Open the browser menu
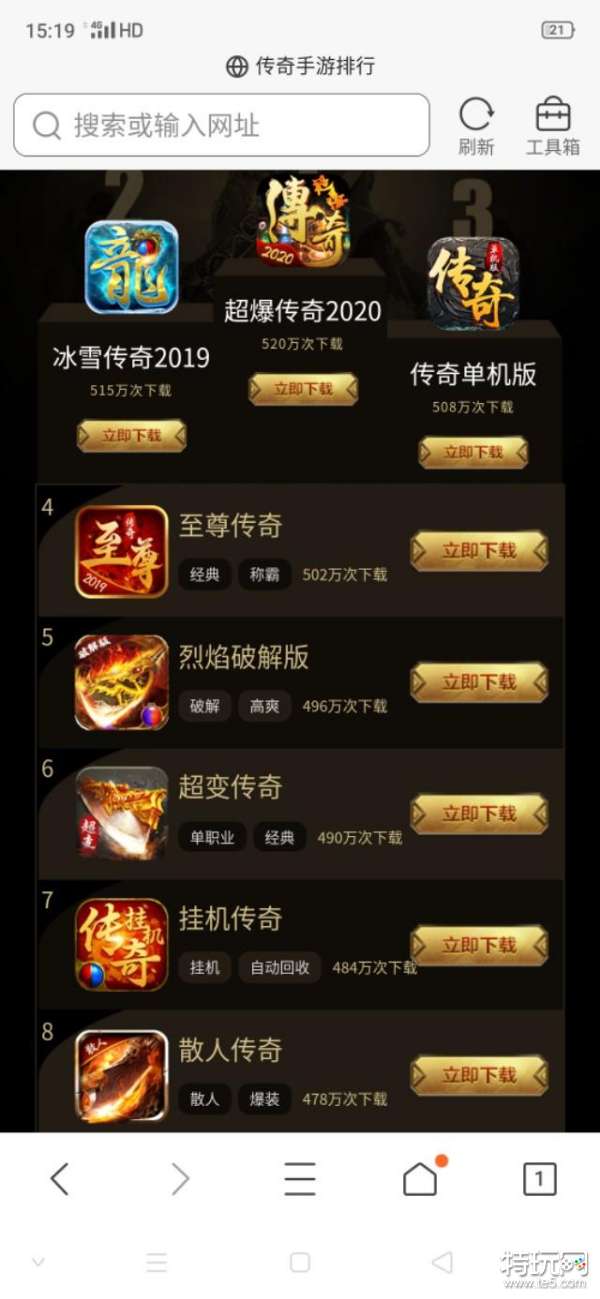 click(300, 1179)
